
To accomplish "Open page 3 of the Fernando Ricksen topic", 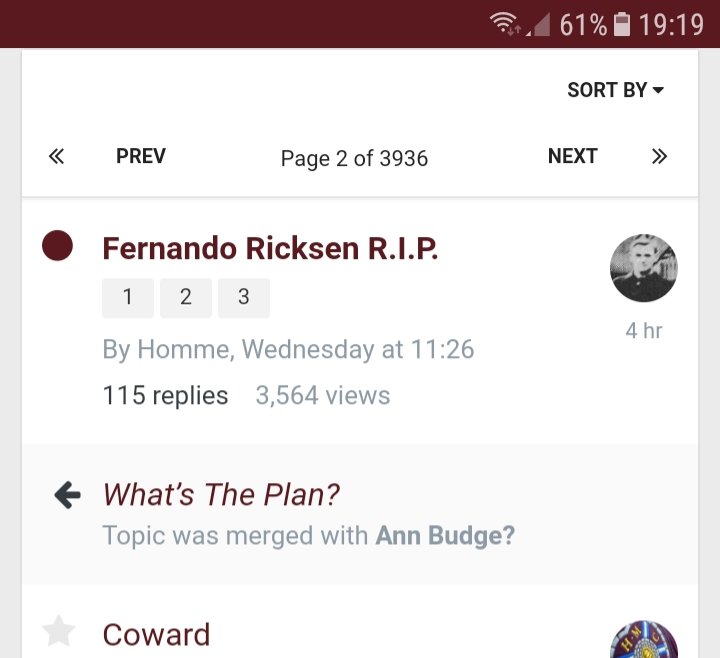I will pyautogui.click(x=243, y=298).
